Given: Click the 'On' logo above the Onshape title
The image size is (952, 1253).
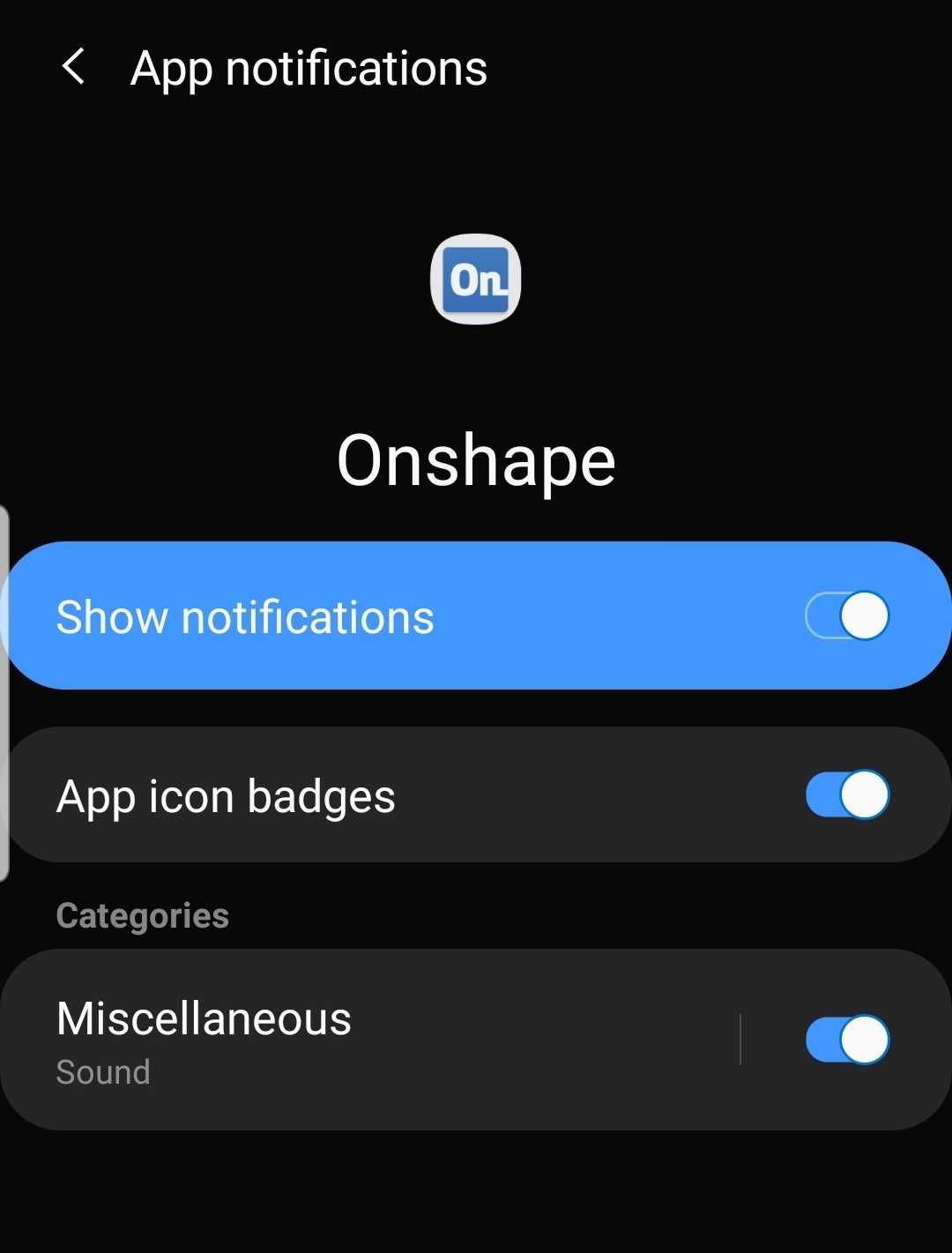Looking at the screenshot, I should click(476, 280).
